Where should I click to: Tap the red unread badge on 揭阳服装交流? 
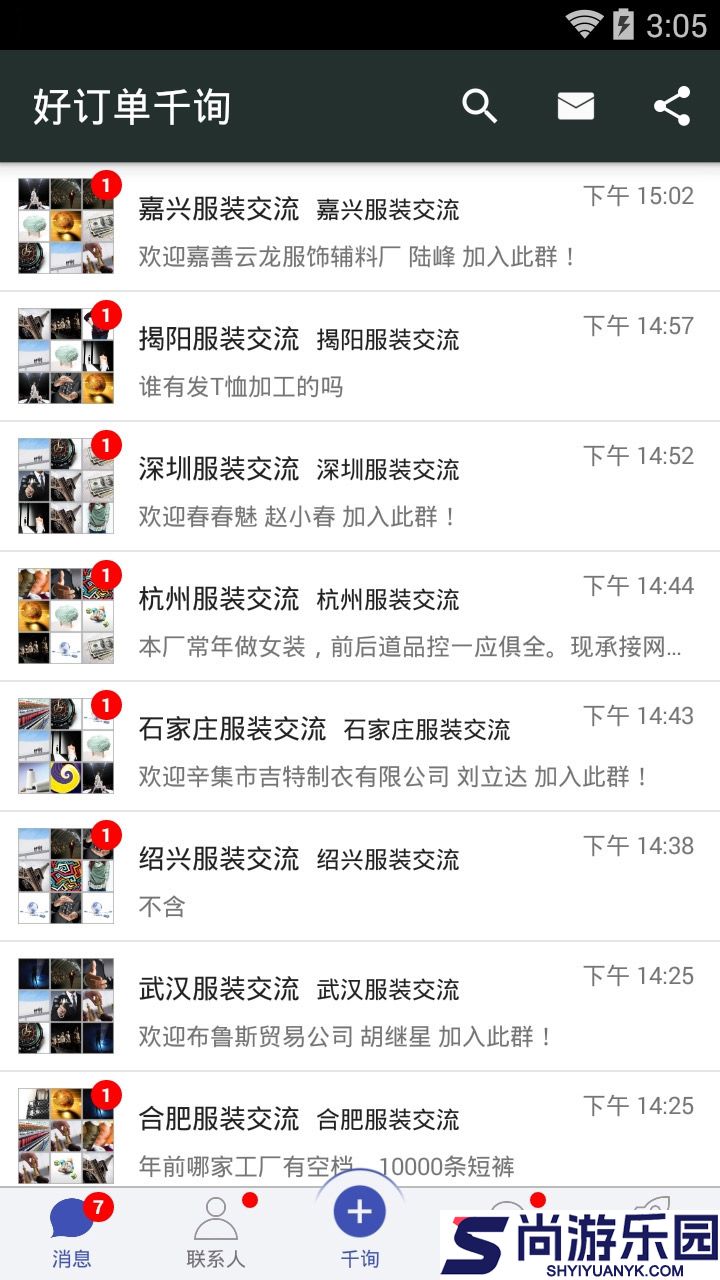104,313
